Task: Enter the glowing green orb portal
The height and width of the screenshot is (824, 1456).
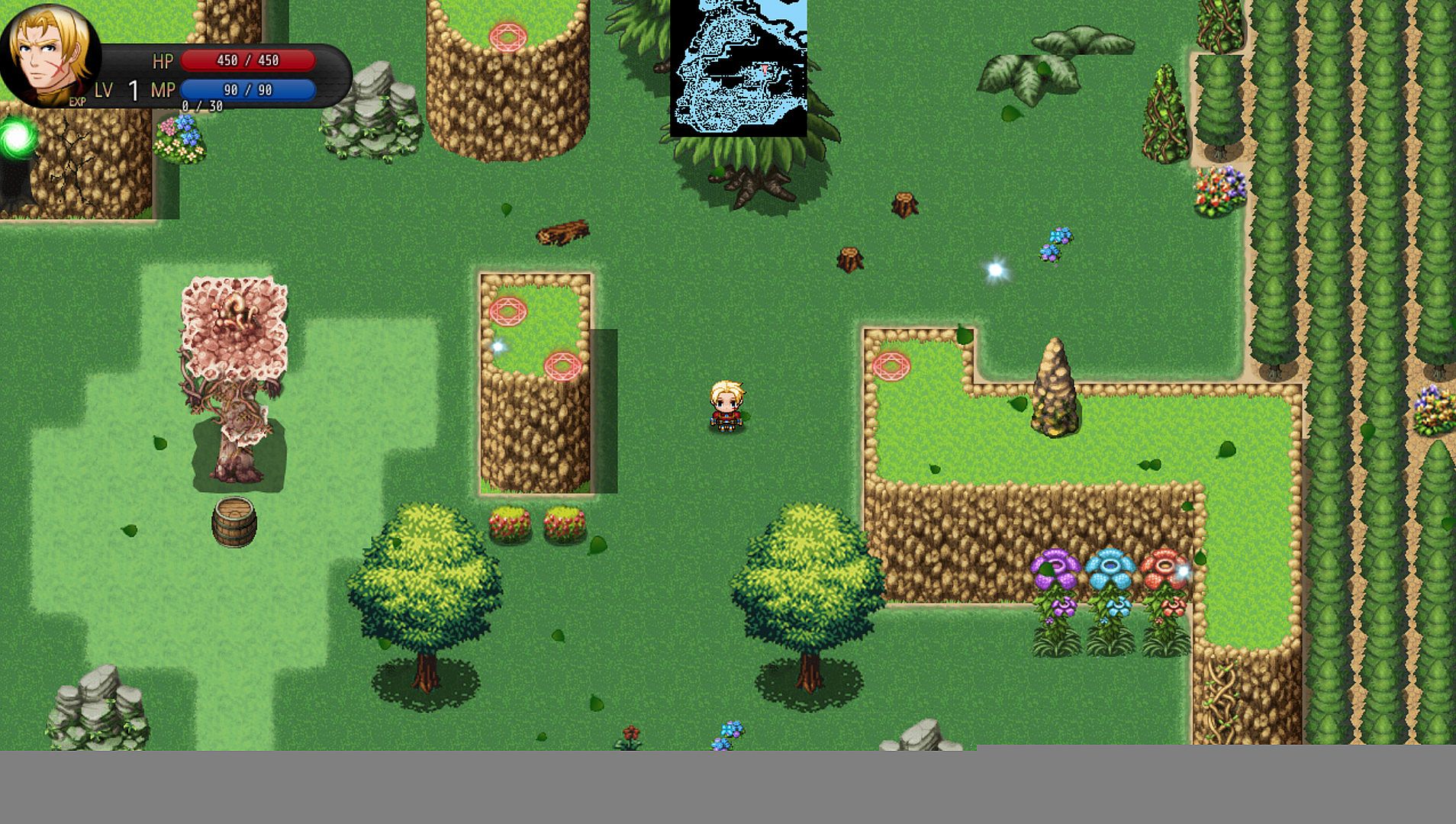Action: 15,139
